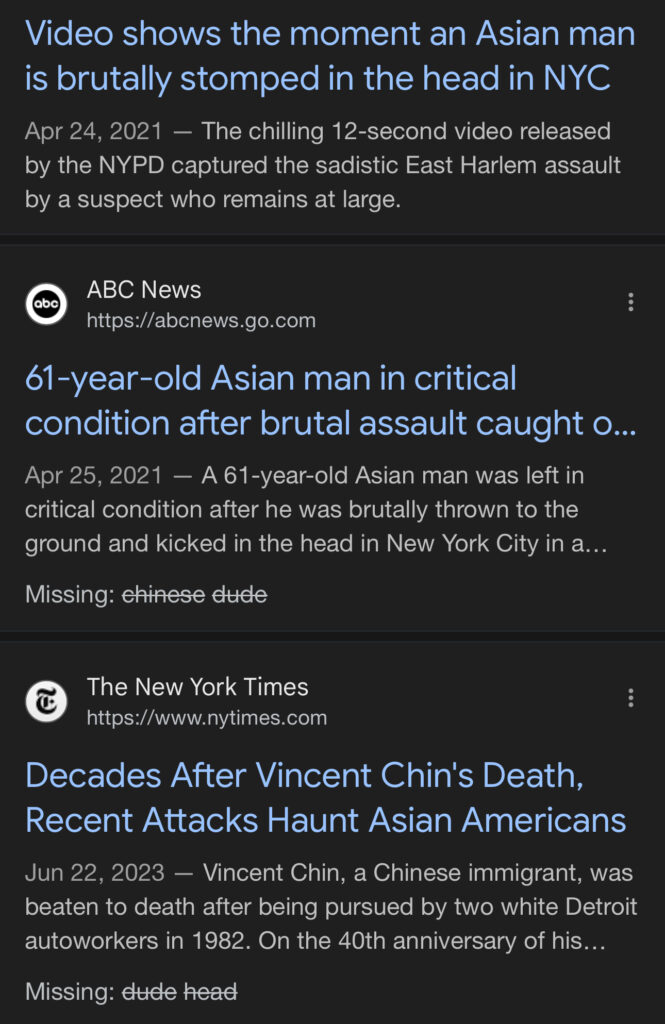Open overflow menu for ABC News result
This screenshot has height=1024, width=665.
(630, 303)
